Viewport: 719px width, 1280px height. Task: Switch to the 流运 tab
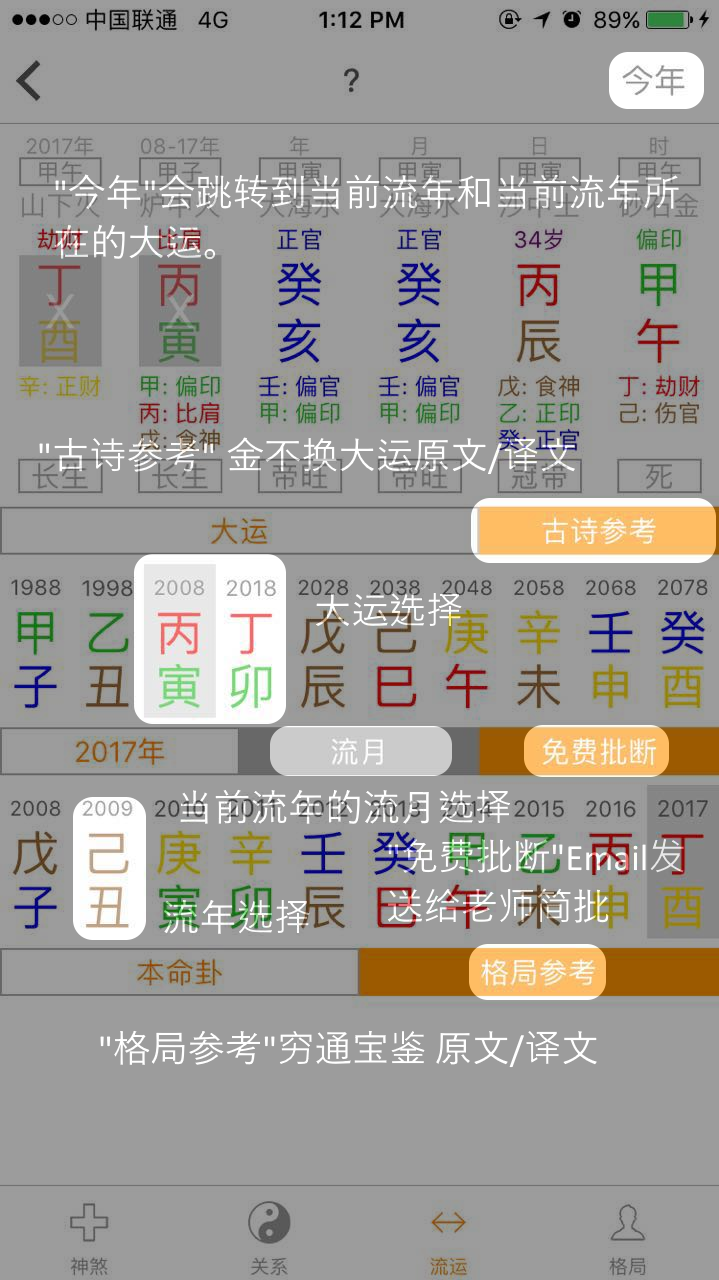pos(448,1238)
